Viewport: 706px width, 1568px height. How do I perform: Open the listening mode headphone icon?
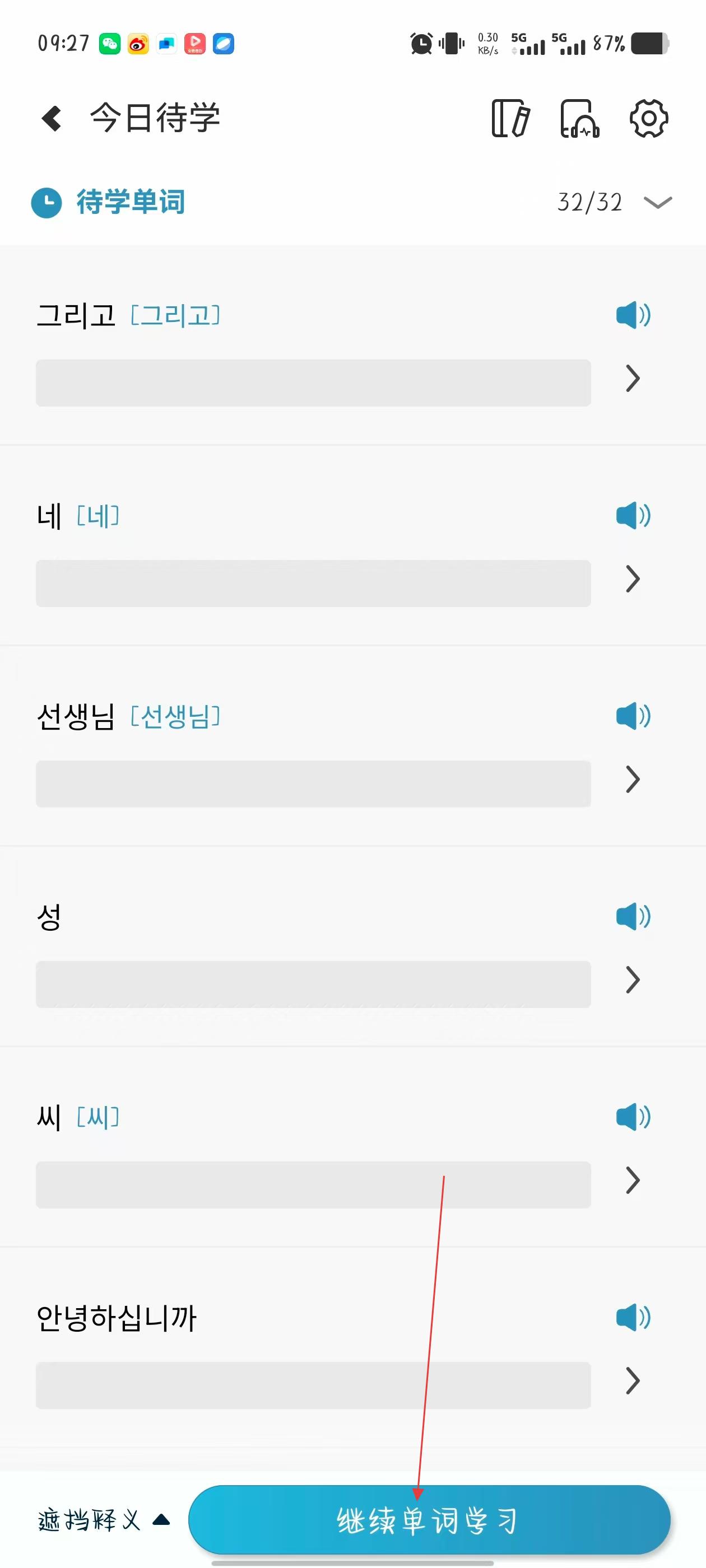(x=579, y=118)
